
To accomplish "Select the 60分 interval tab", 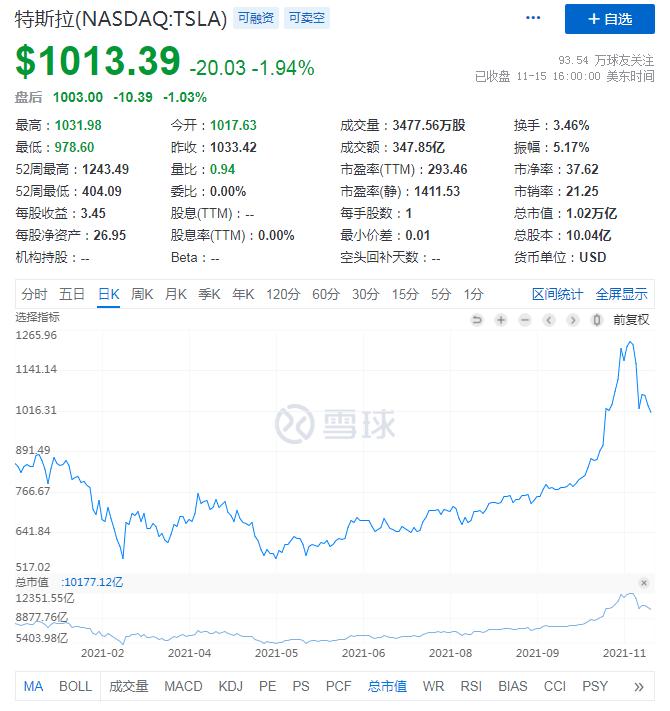I will pyautogui.click(x=326, y=294).
